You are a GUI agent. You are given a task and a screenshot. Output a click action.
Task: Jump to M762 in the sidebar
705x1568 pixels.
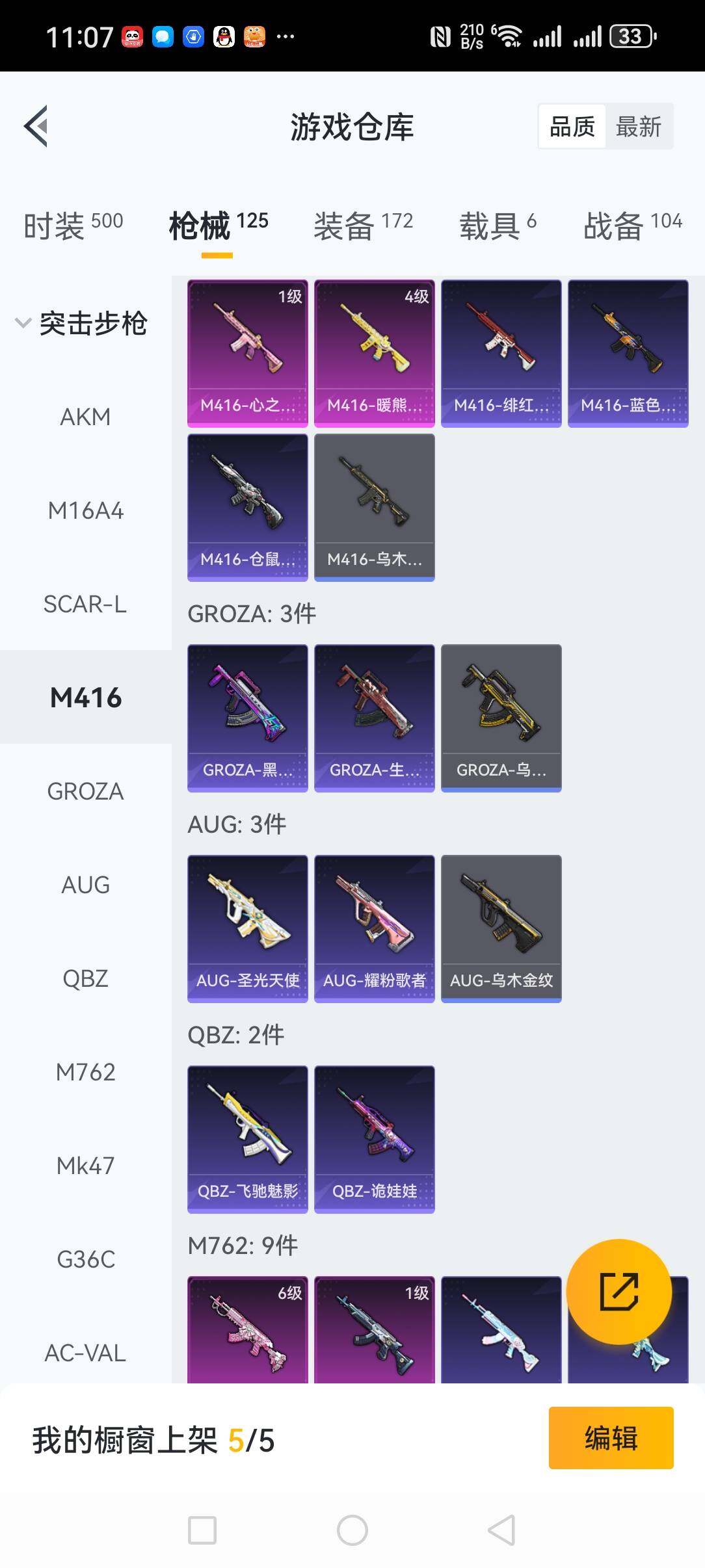(85, 1072)
